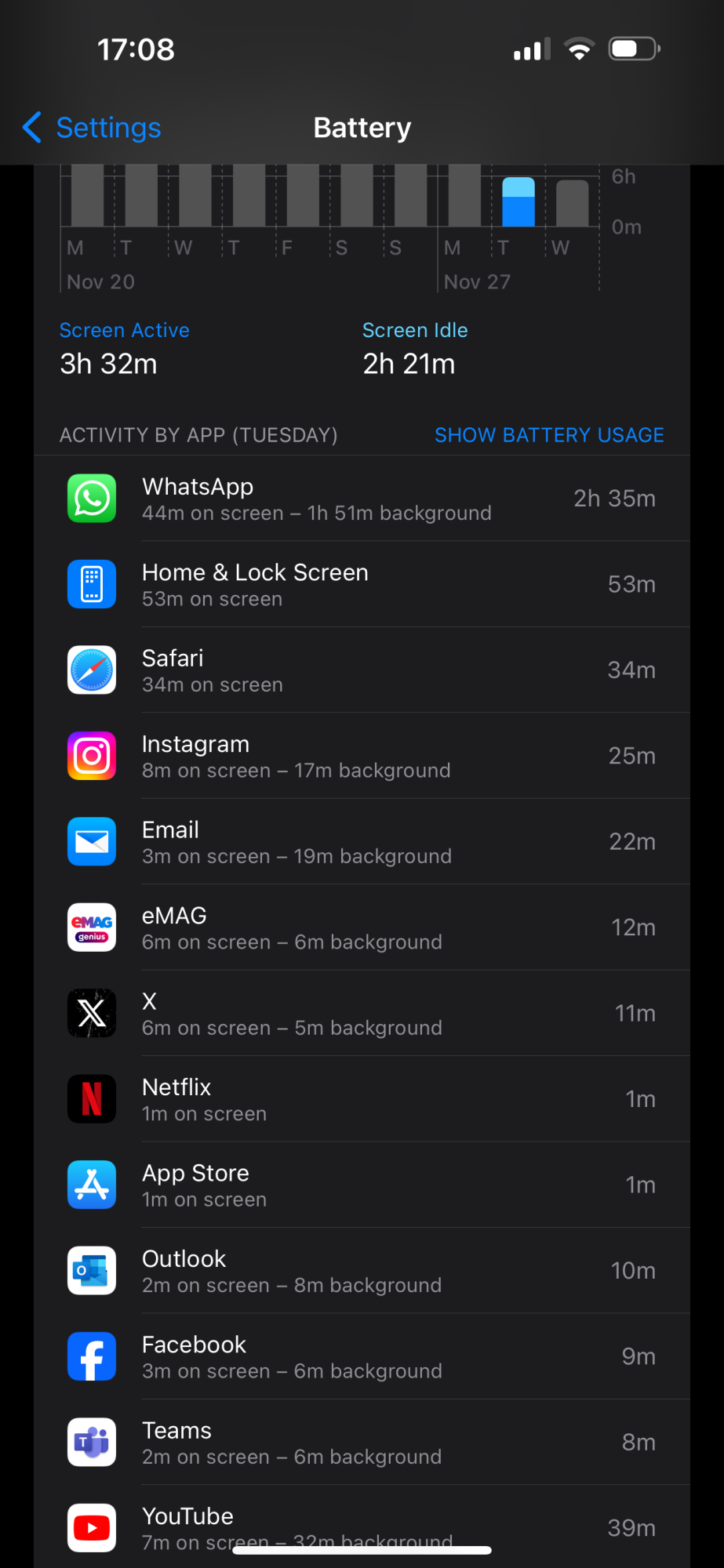The width and height of the screenshot is (724, 1568).
Task: Tap the Netflix activity row
Action: click(x=362, y=1099)
